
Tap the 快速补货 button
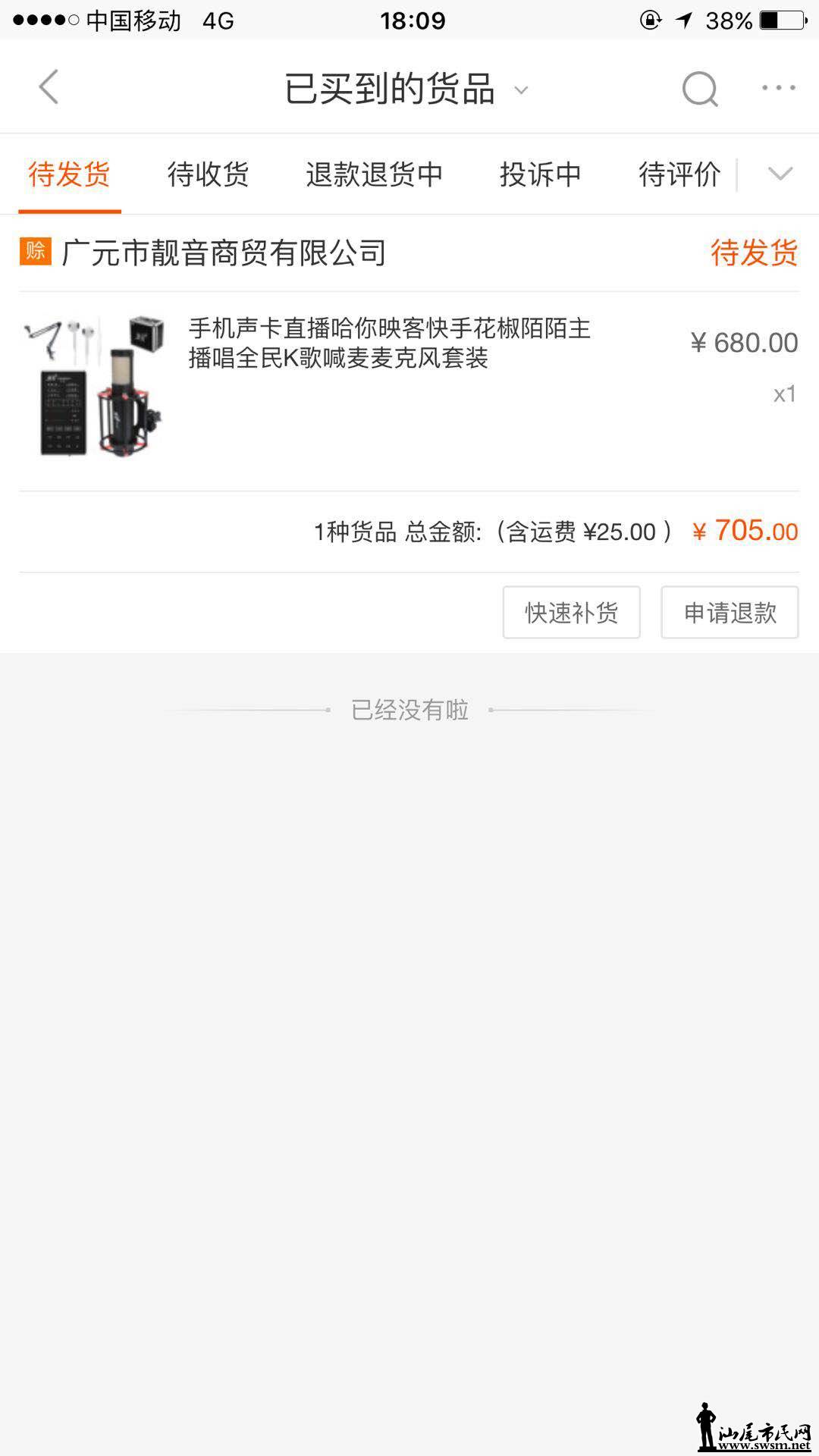point(571,612)
